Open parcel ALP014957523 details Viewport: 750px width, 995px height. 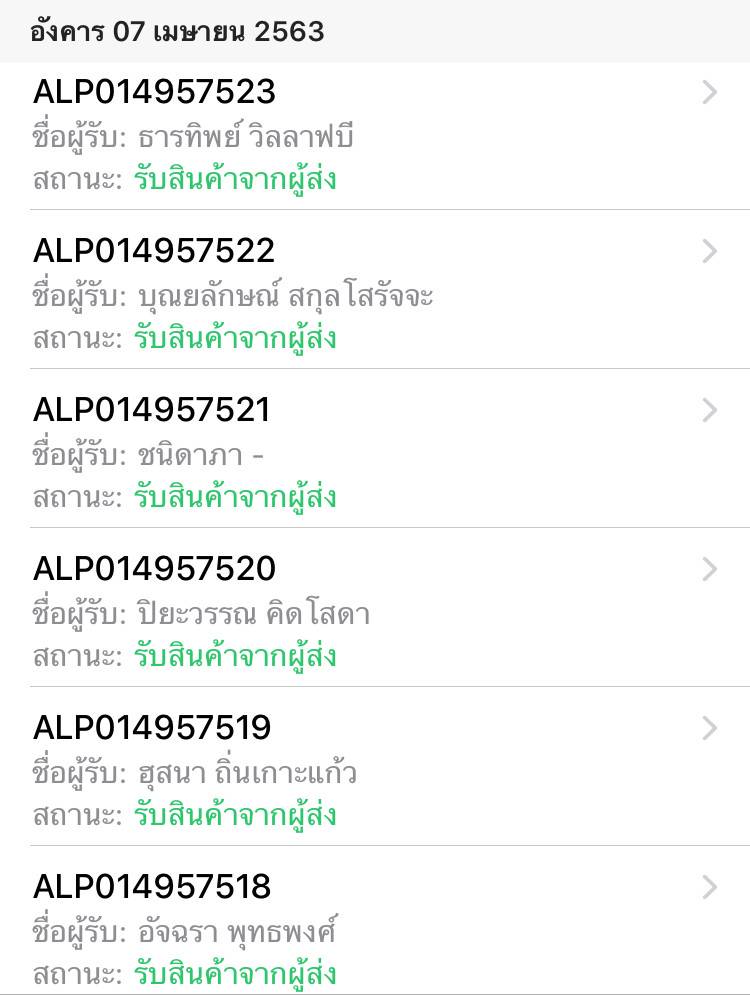click(x=375, y=136)
